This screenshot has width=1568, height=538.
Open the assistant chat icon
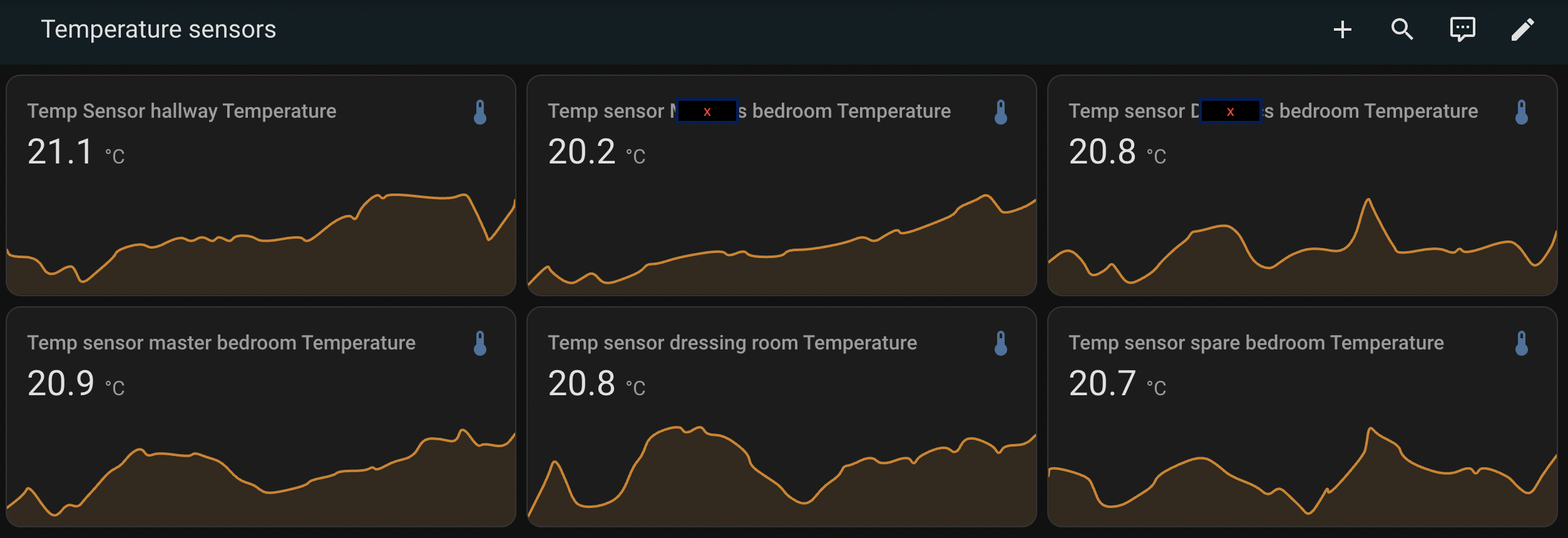(x=1462, y=29)
